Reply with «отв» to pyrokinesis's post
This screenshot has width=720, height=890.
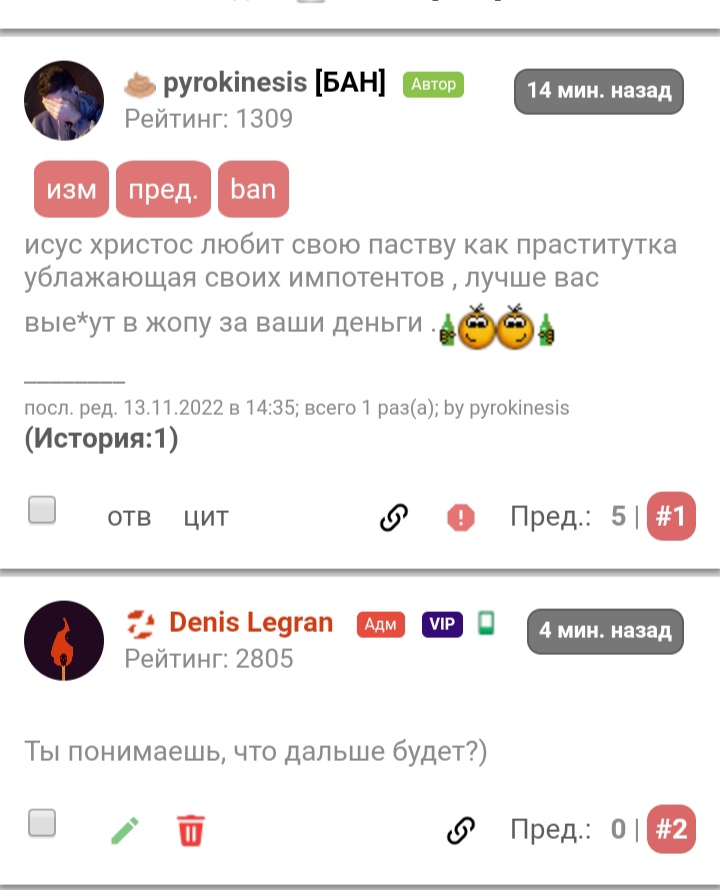click(x=129, y=517)
